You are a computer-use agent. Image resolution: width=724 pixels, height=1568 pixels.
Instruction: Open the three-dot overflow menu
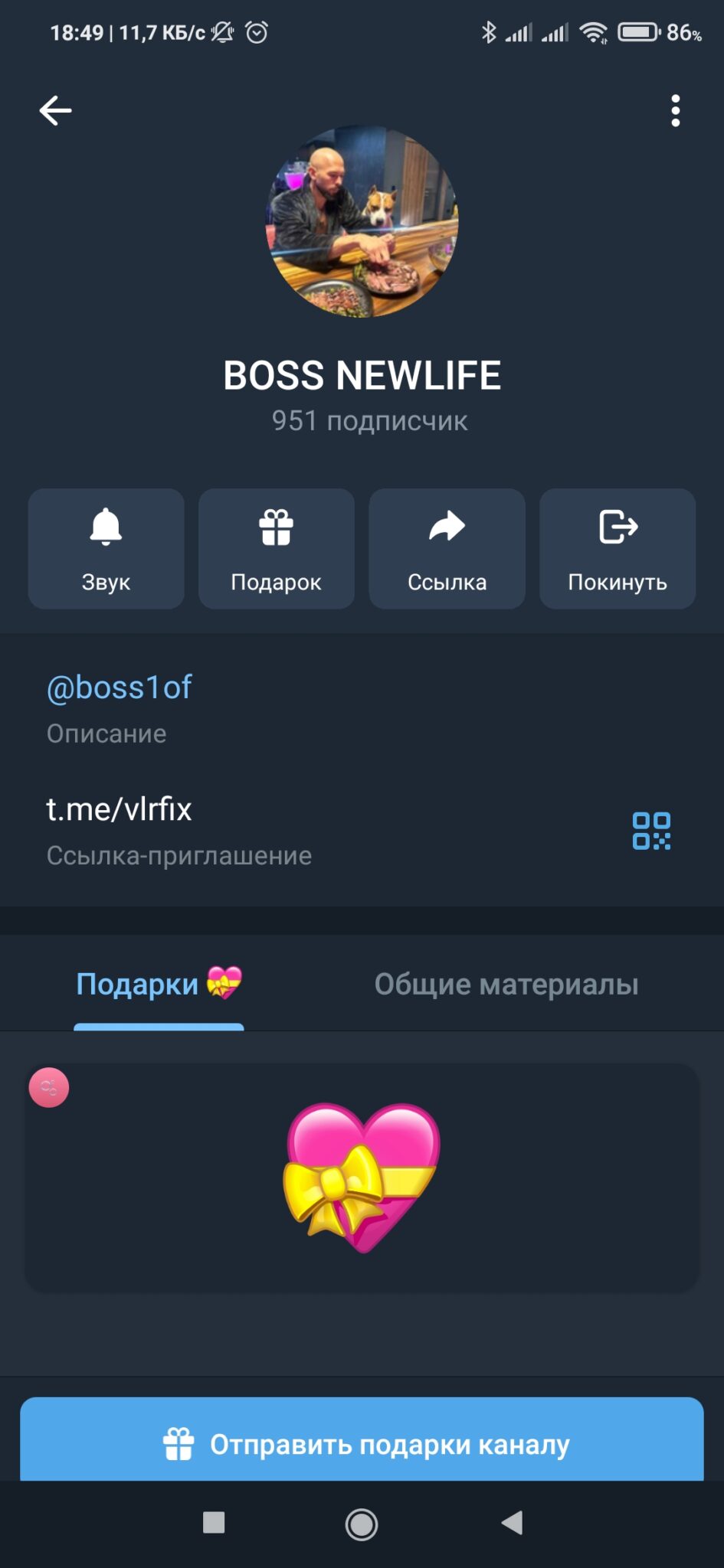pos(675,111)
